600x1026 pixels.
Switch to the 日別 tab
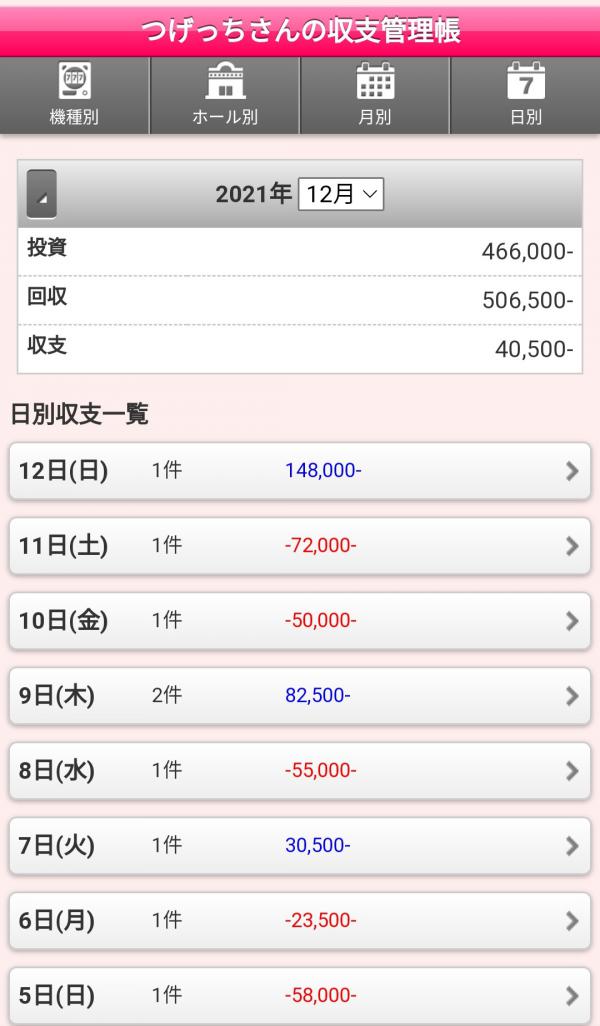point(525,96)
